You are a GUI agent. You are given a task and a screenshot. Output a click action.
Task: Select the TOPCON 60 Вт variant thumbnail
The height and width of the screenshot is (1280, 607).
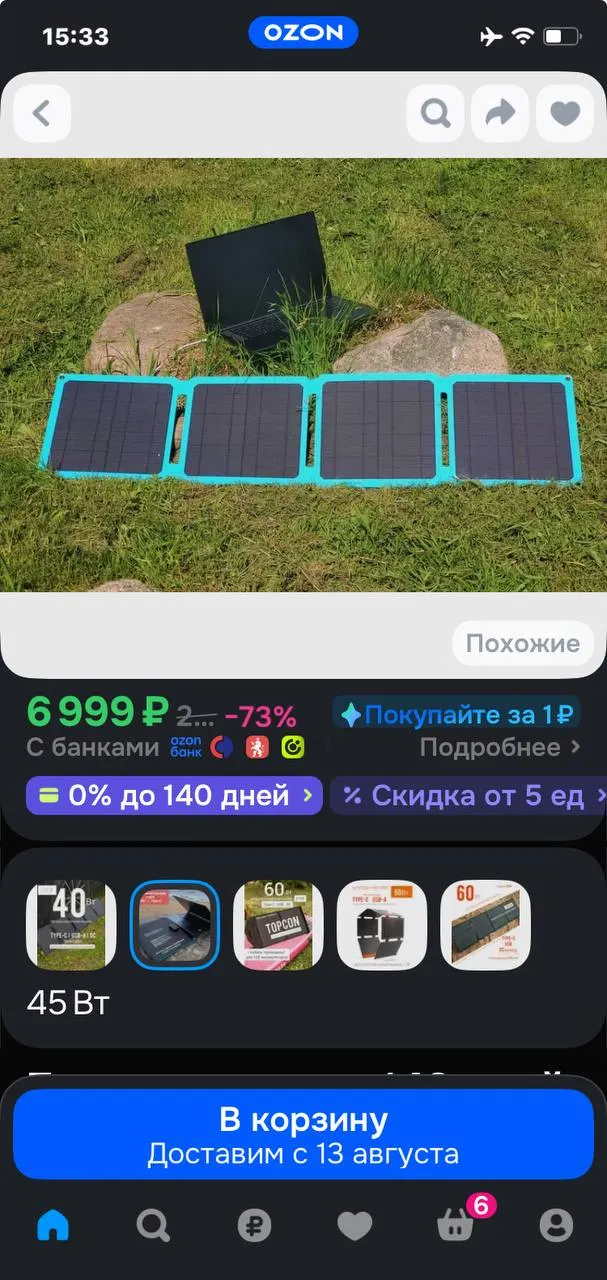pyautogui.click(x=278, y=925)
